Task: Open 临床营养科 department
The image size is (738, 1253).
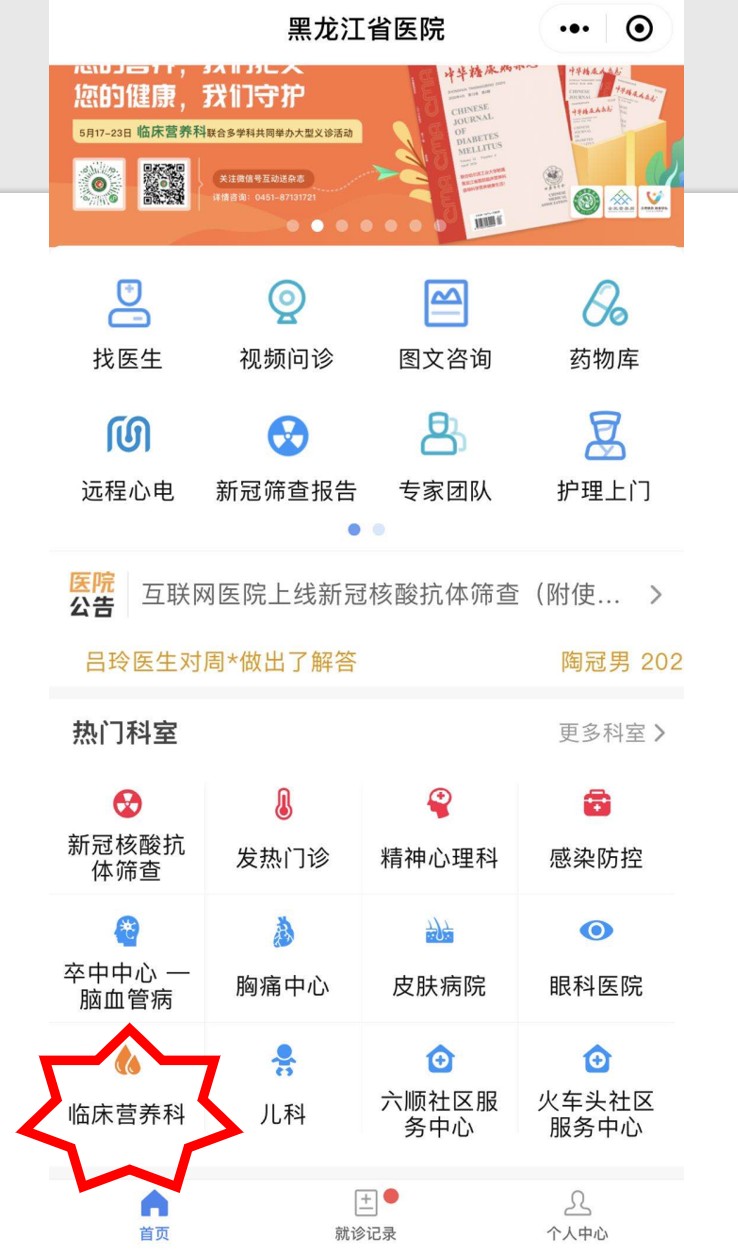Action: 127,1092
